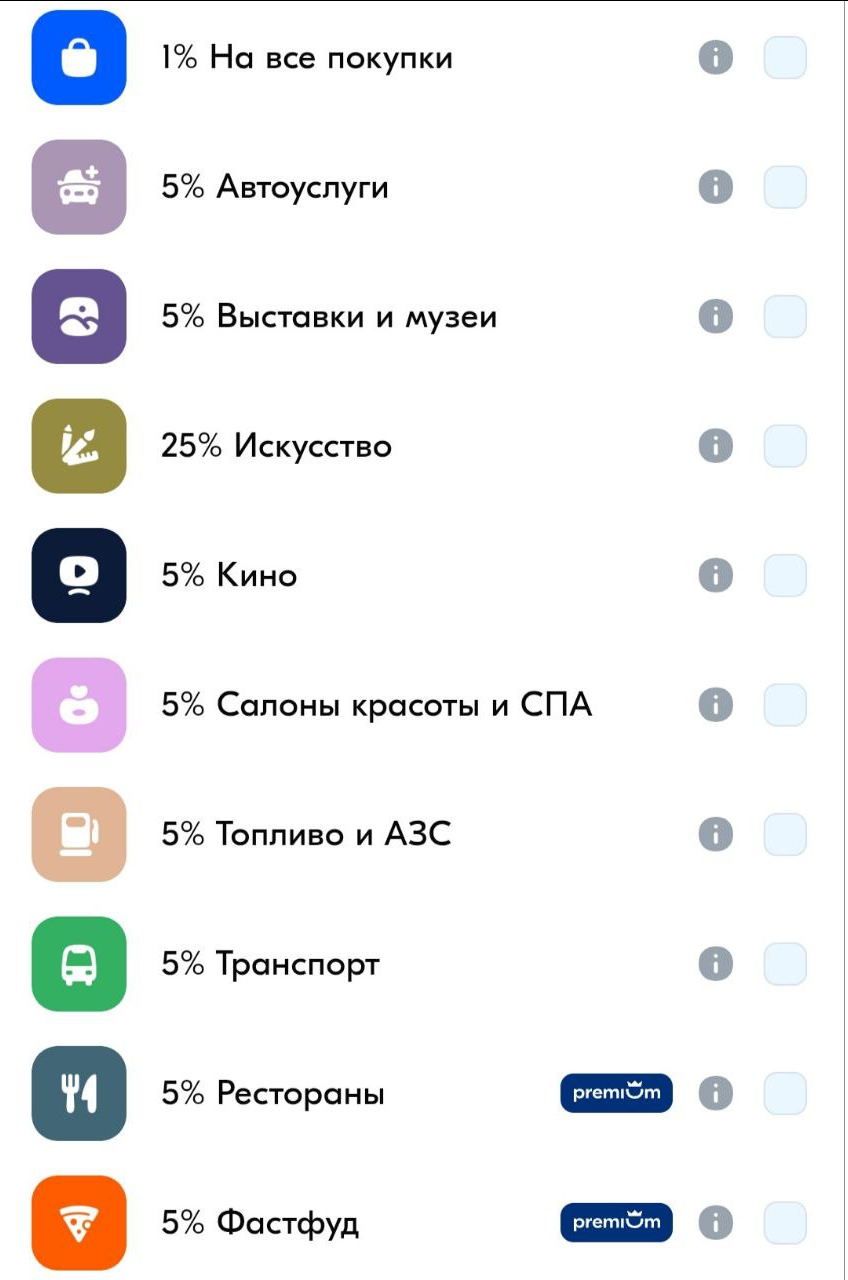Select the fork and knife icon for «Рестораны»
Viewport: 848px width, 1280px height.
78,1093
